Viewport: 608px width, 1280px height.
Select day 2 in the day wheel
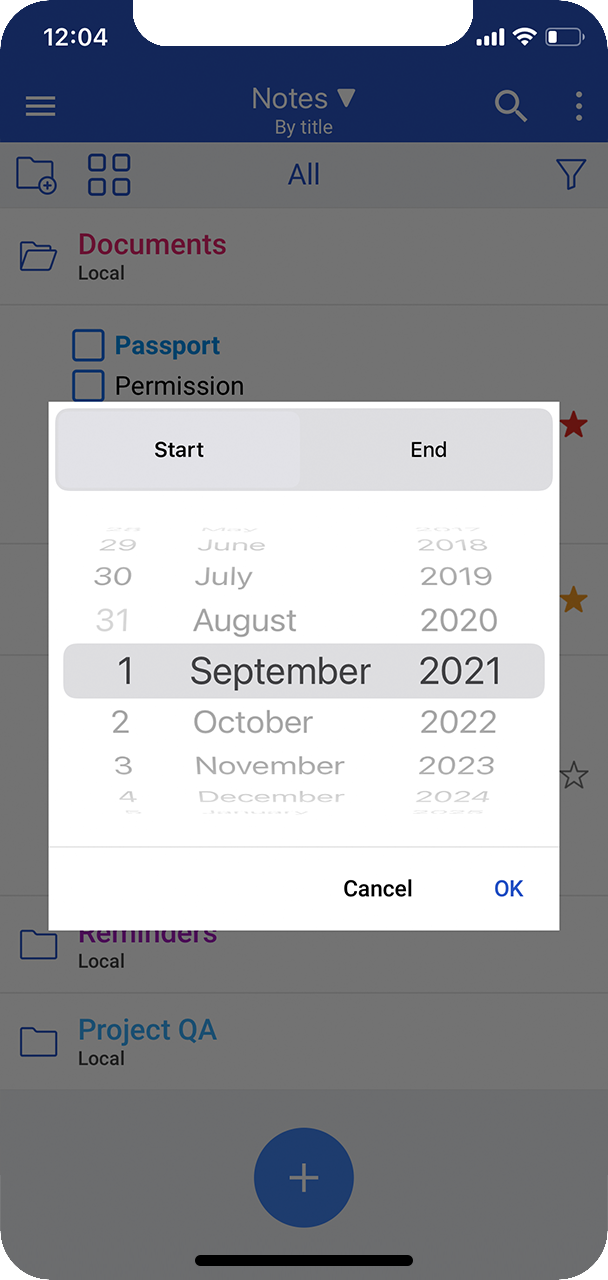tap(120, 722)
